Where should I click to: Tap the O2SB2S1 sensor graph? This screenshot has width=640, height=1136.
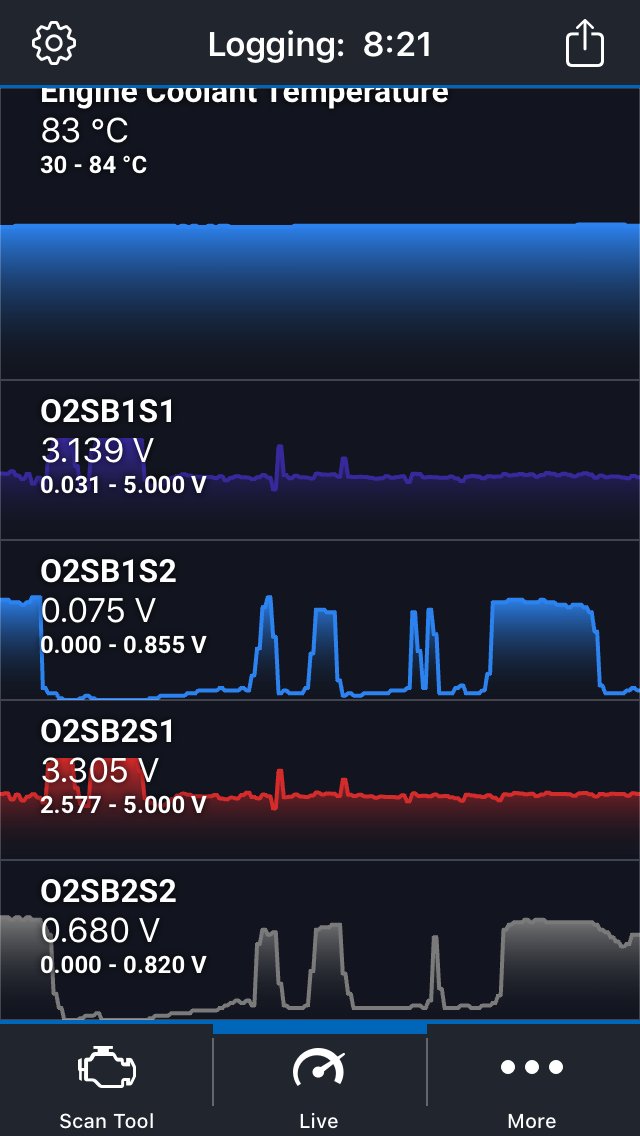(320, 780)
